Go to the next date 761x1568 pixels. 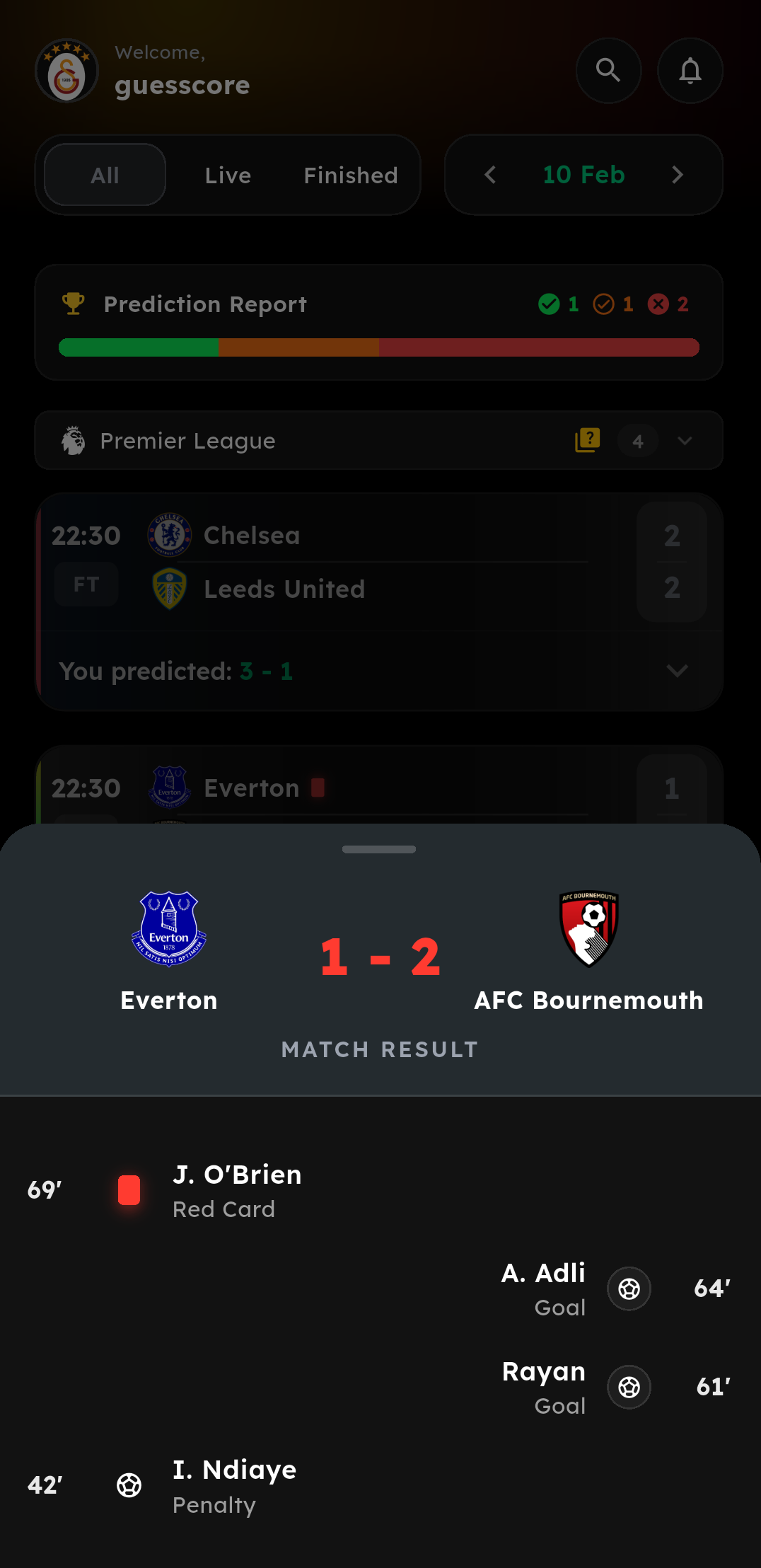coord(677,175)
